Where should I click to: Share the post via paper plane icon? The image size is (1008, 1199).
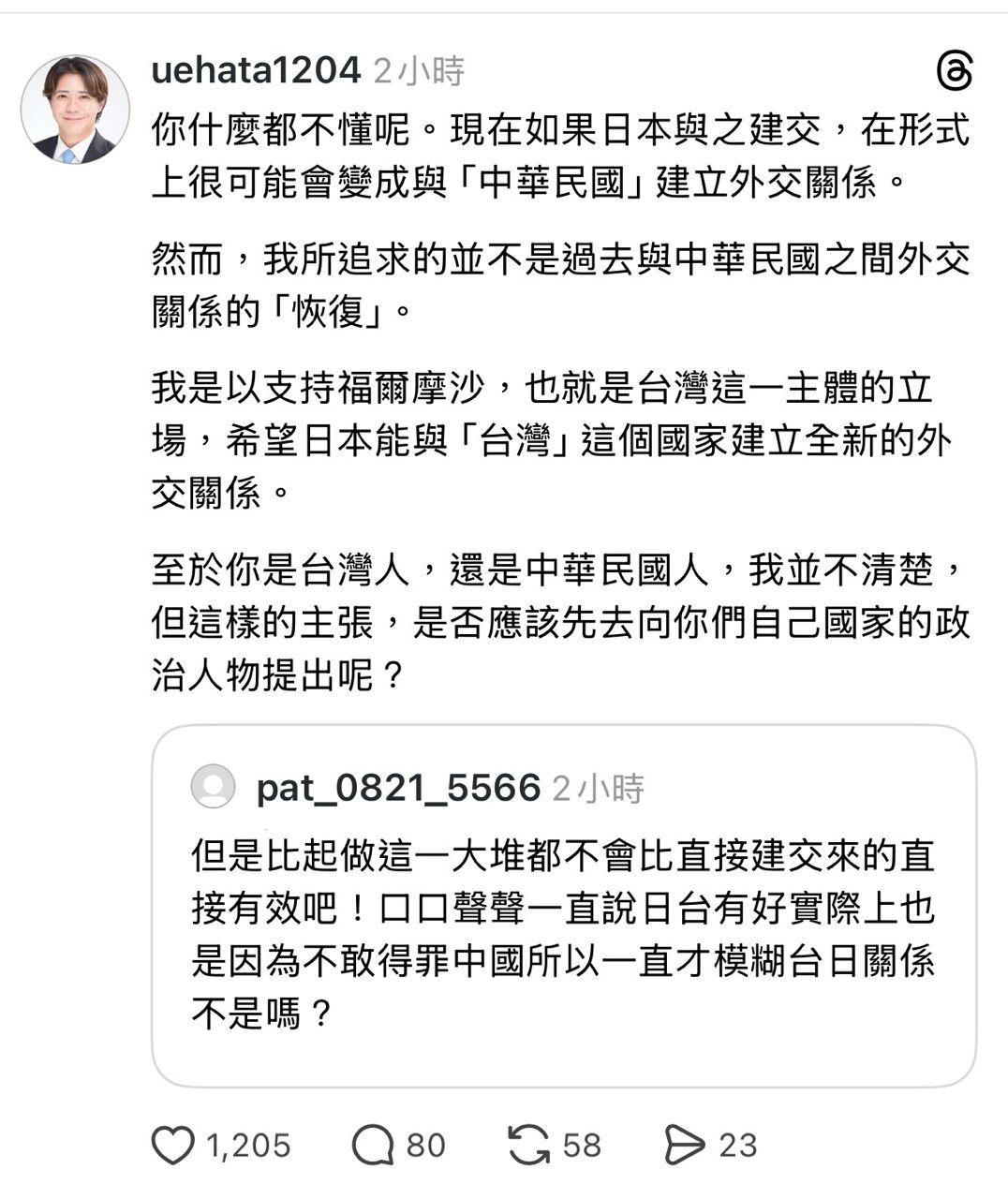(684, 1145)
